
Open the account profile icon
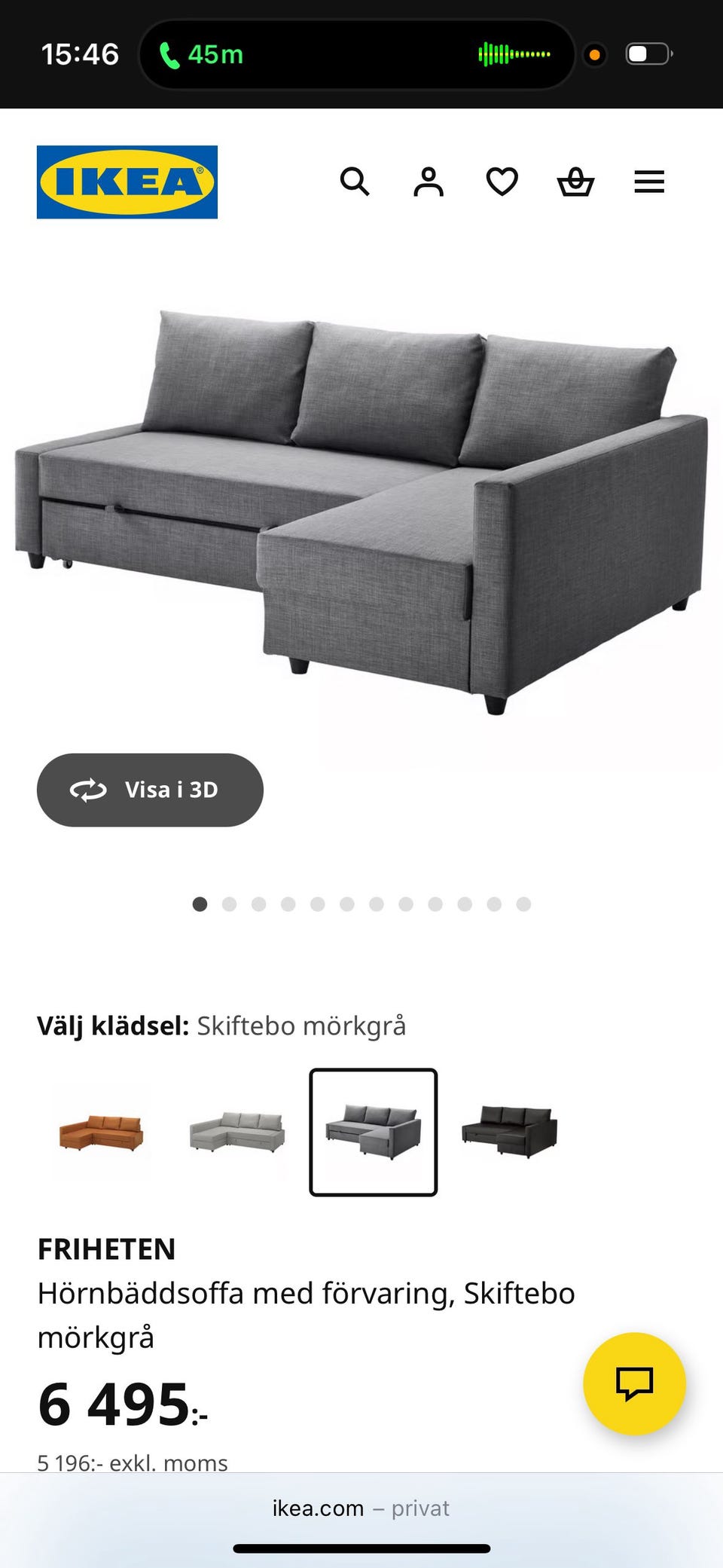click(427, 180)
